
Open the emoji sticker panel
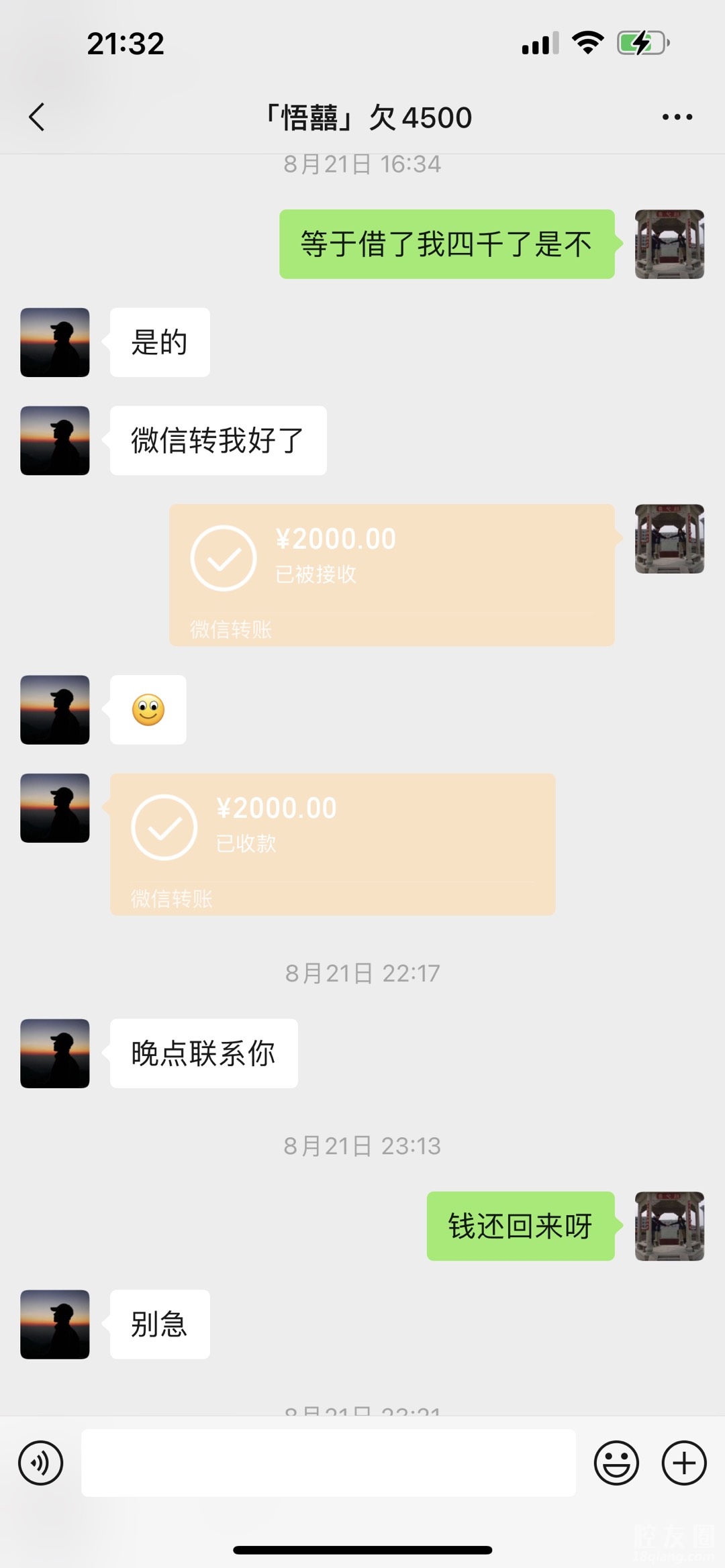pyautogui.click(x=616, y=1463)
